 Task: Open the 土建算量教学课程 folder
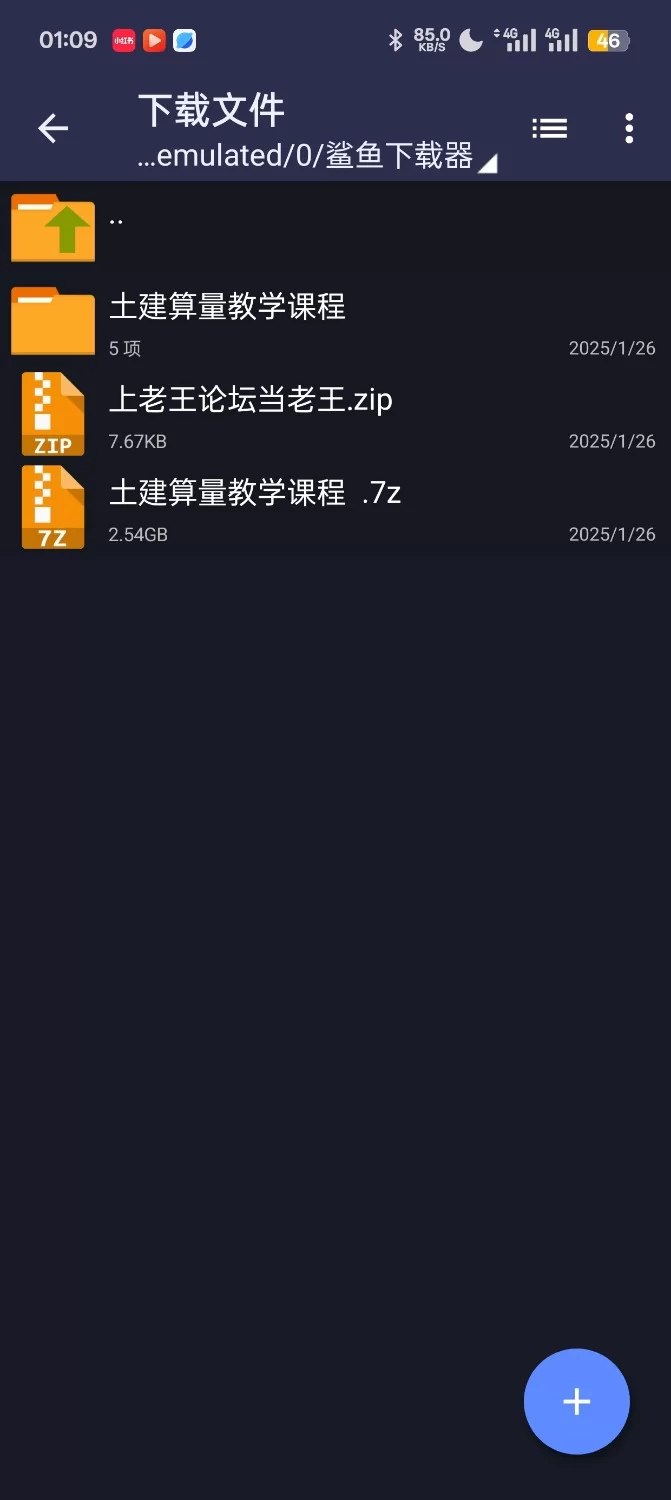(x=335, y=320)
